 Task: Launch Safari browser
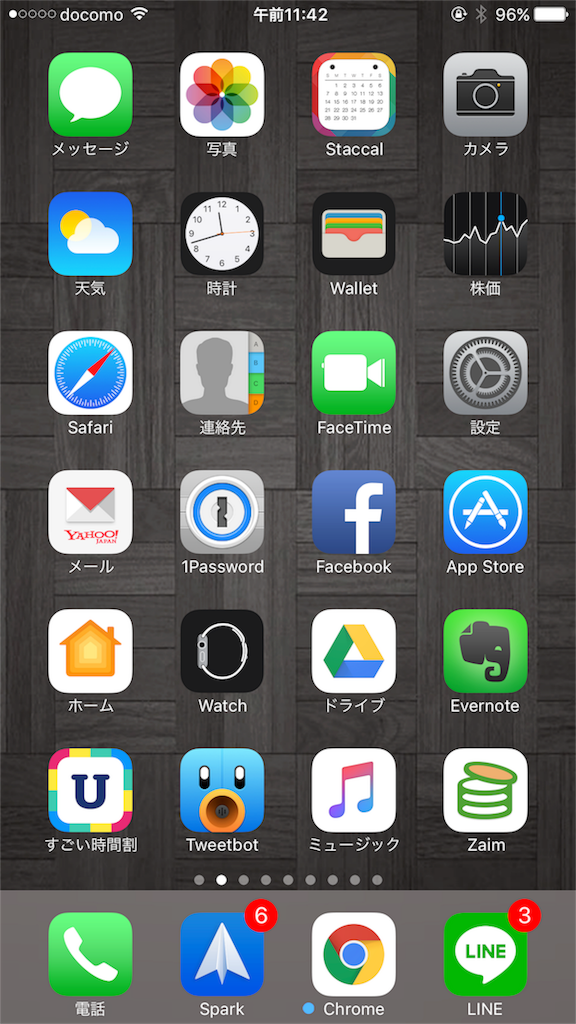[x=90, y=373]
